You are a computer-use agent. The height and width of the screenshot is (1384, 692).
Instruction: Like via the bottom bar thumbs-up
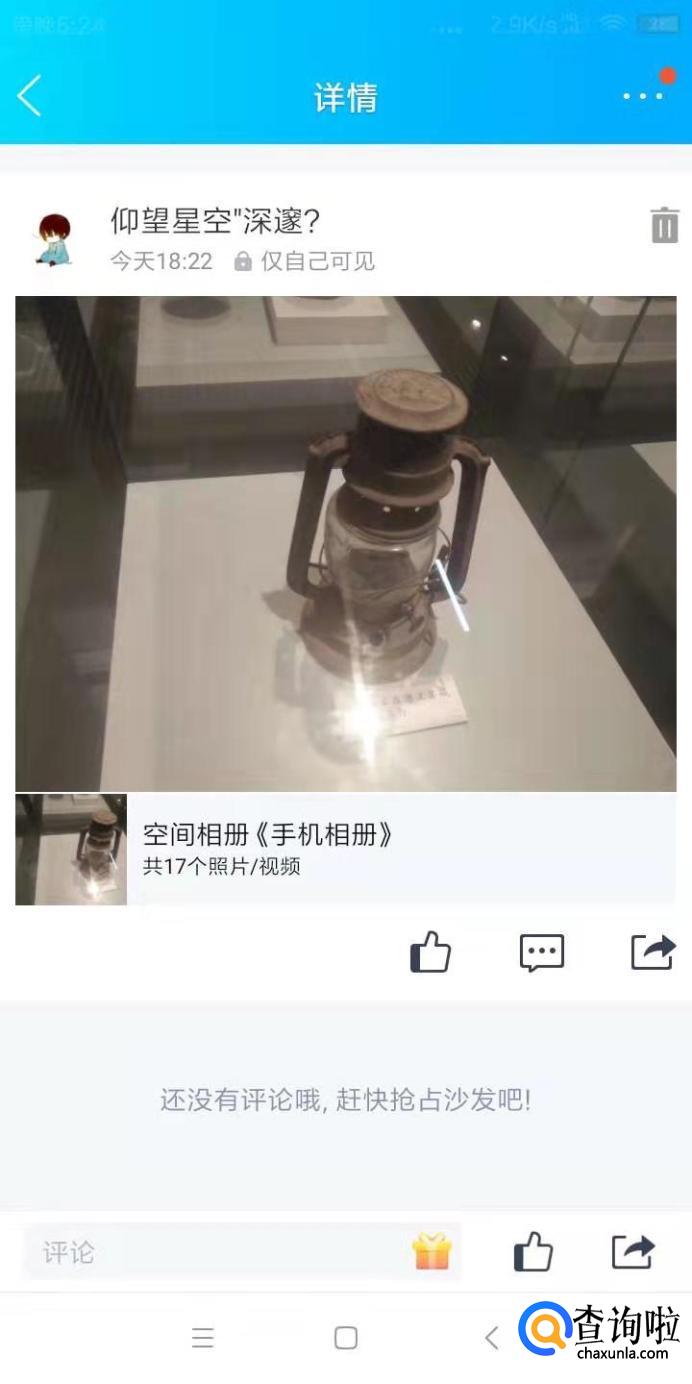[x=533, y=1252]
